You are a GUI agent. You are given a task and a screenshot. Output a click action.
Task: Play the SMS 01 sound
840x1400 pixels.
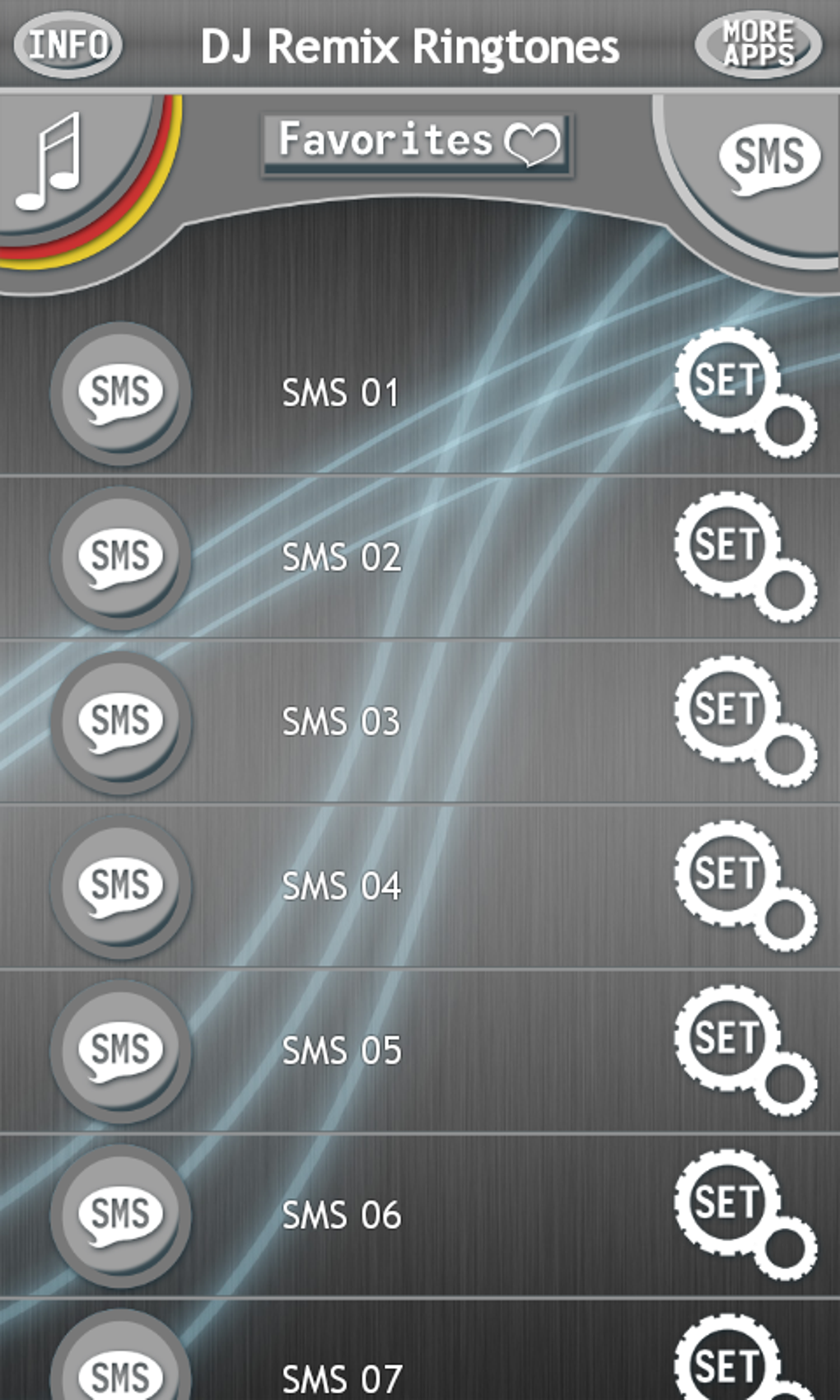point(121,394)
